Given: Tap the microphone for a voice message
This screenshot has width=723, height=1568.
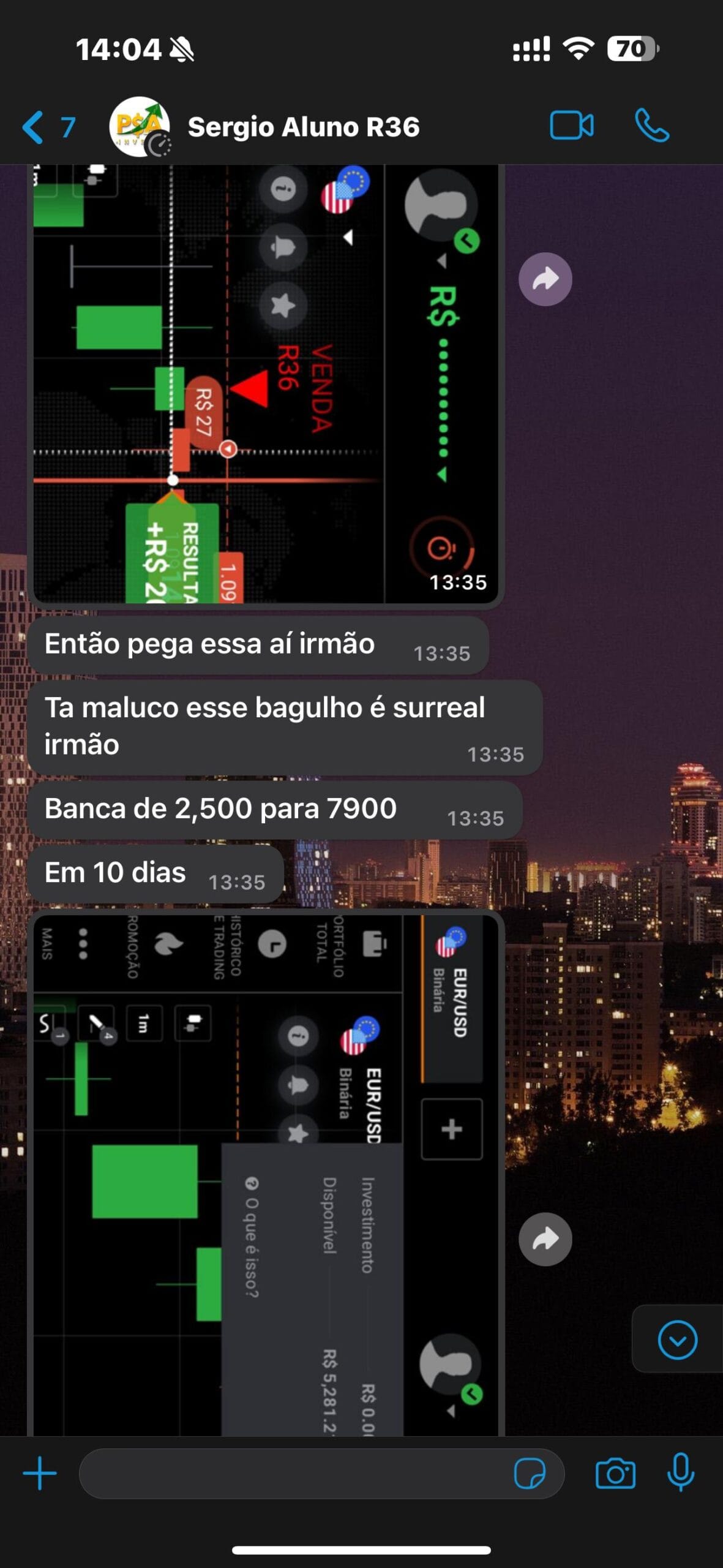Looking at the screenshot, I should (x=680, y=1472).
